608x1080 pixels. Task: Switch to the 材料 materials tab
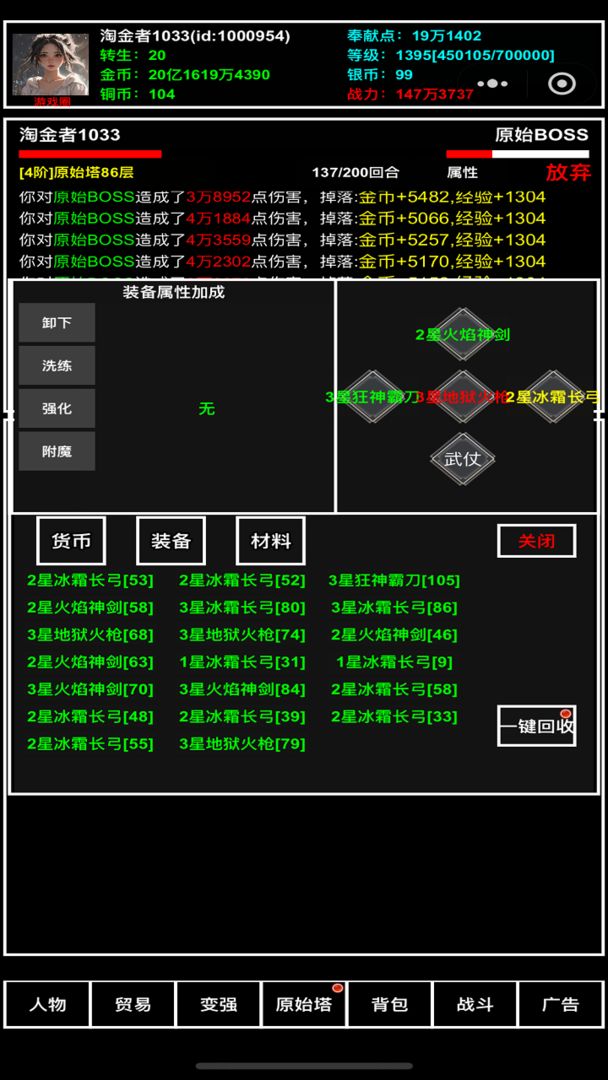pos(271,541)
